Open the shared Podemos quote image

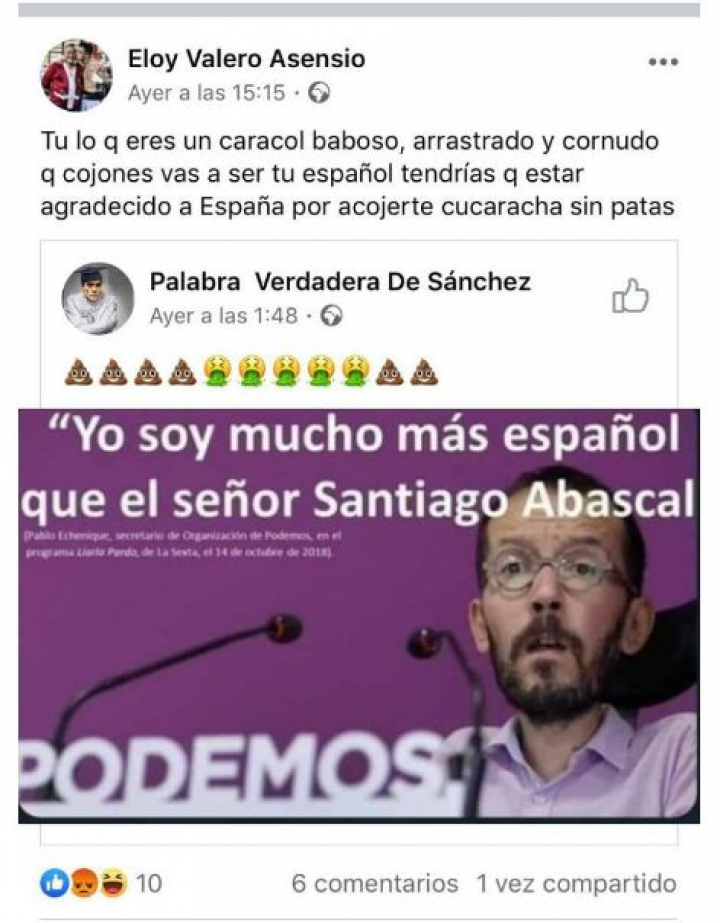359,615
